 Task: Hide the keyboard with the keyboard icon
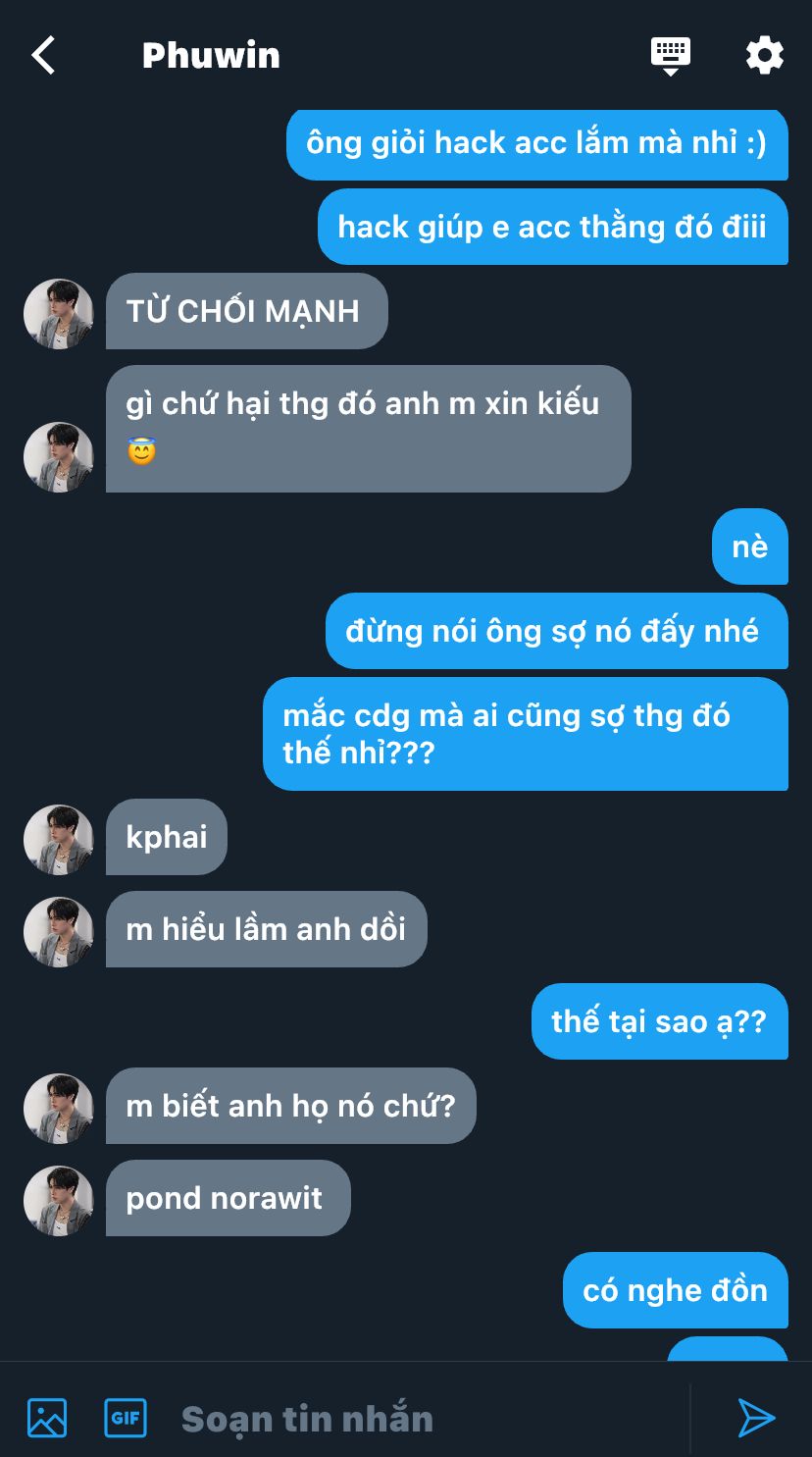click(671, 55)
